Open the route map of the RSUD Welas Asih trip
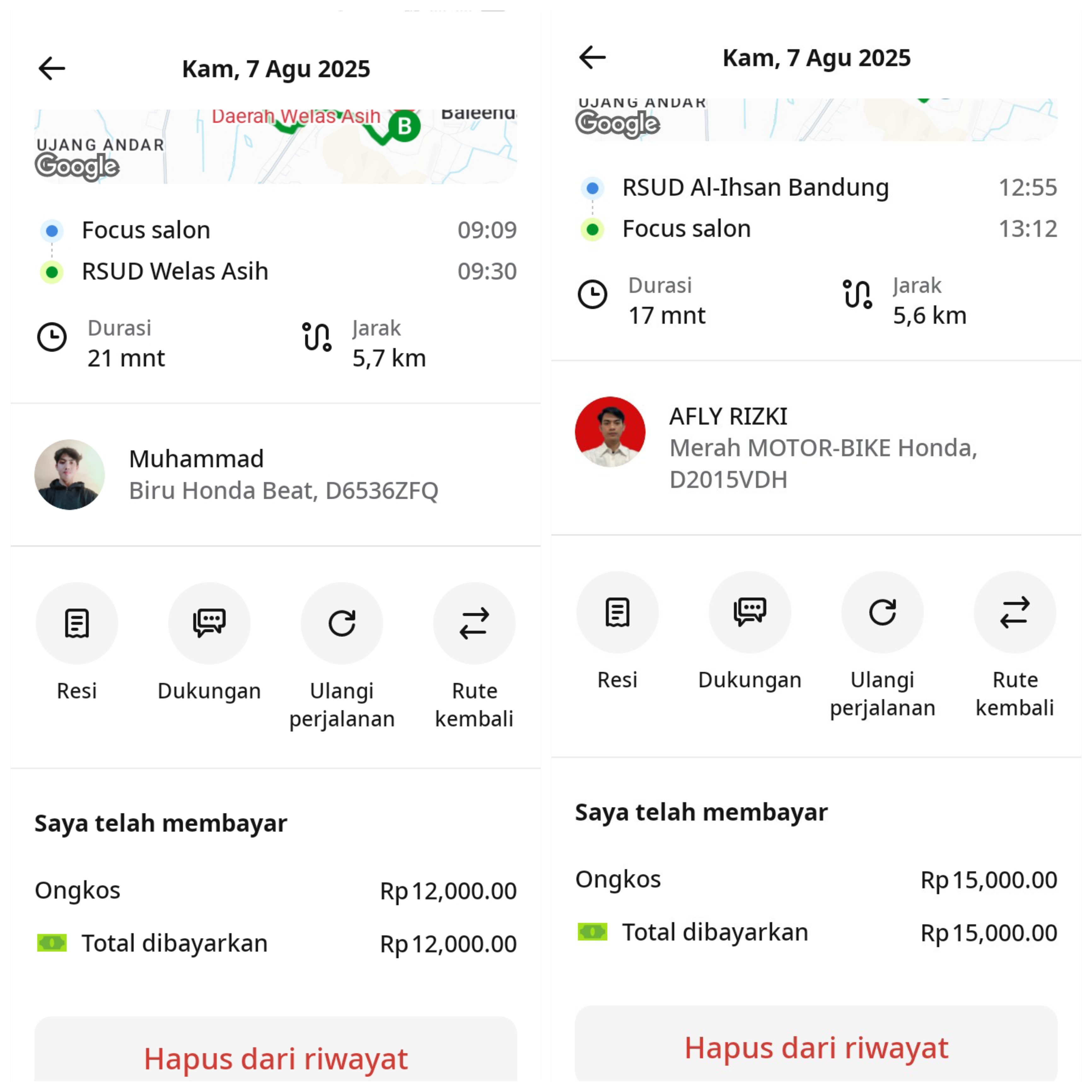Viewport: 1092px width, 1092px height. (x=276, y=146)
